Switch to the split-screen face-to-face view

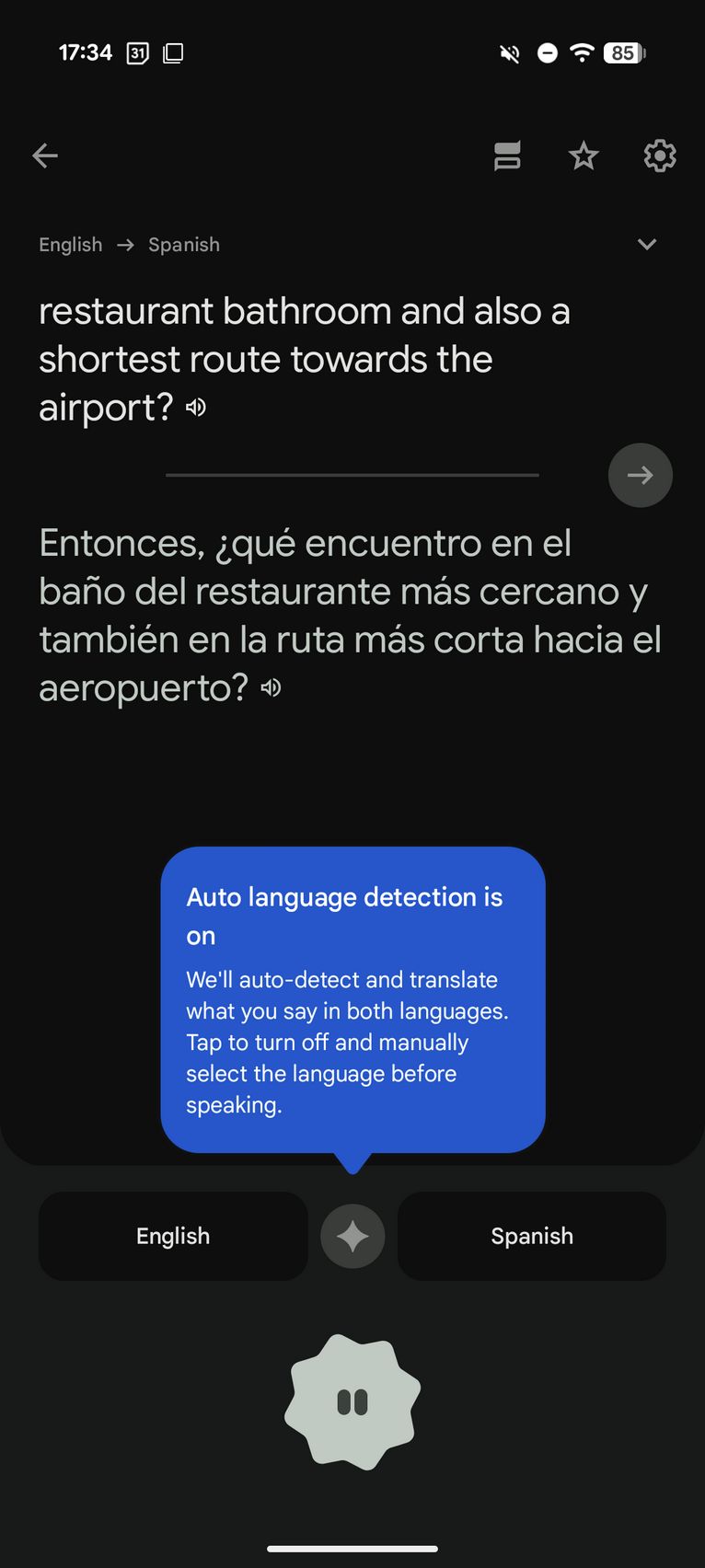coord(507,156)
